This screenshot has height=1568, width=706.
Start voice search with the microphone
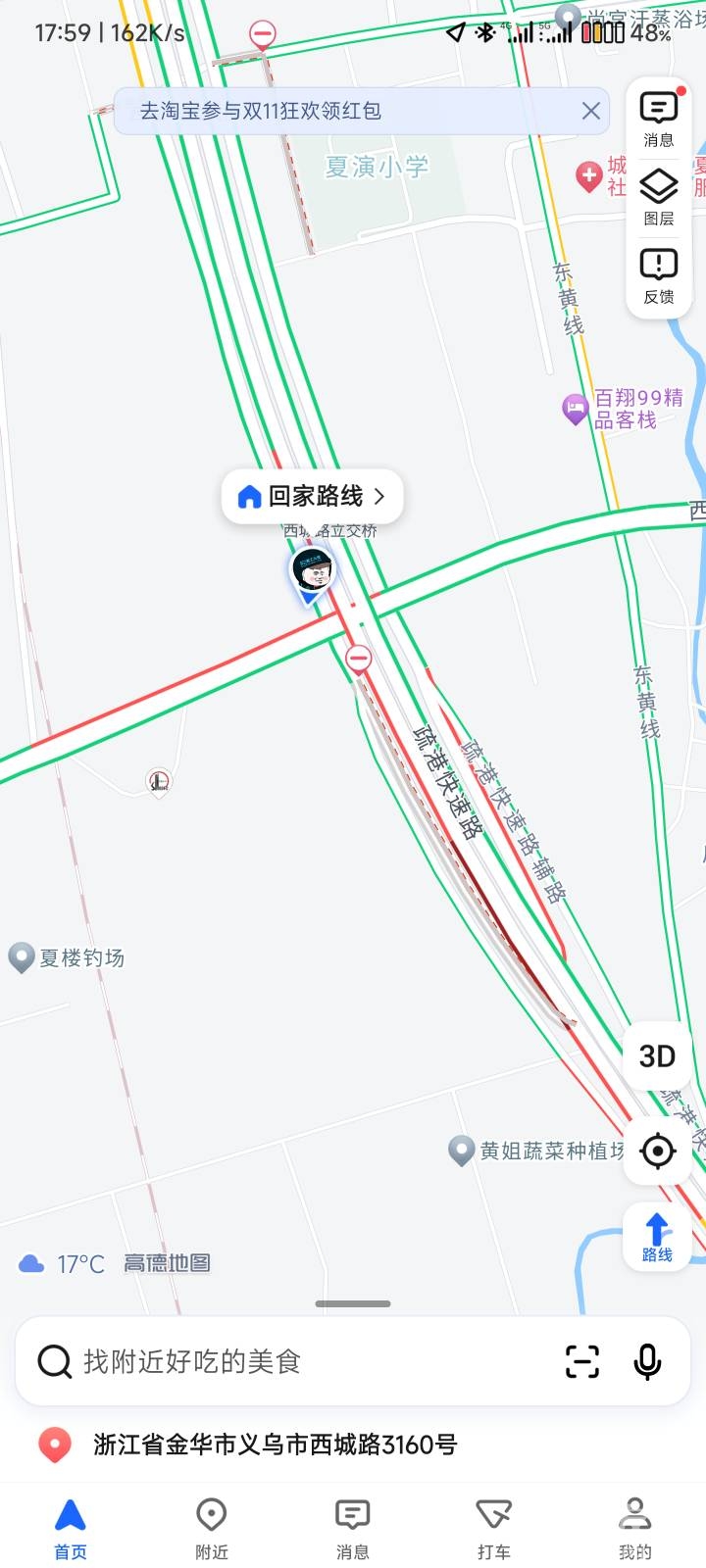(647, 1361)
